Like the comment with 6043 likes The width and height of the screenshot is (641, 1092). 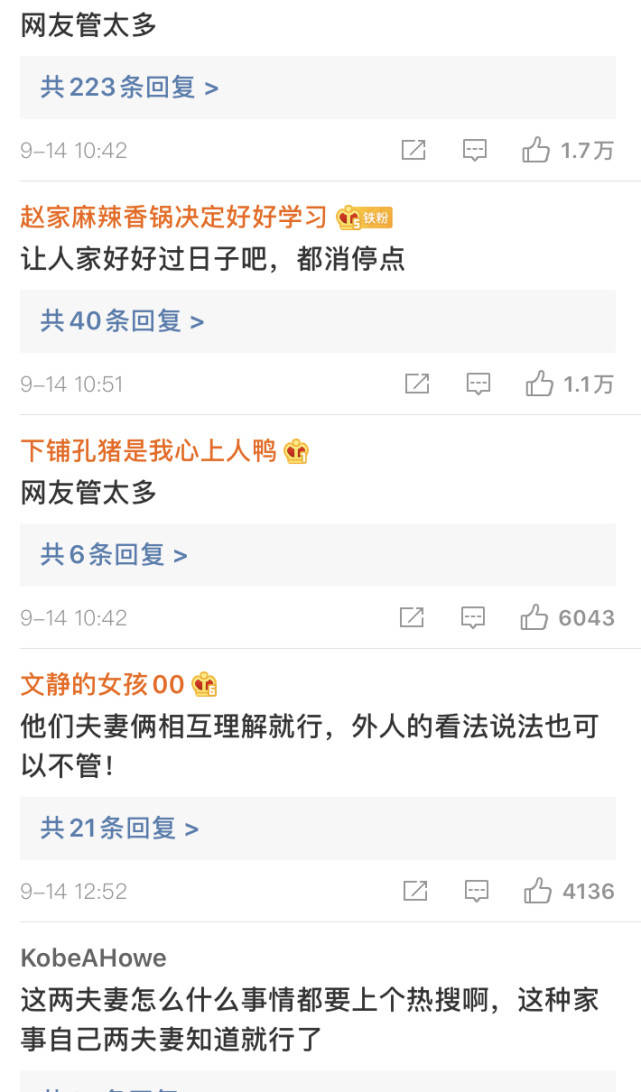[x=535, y=618]
